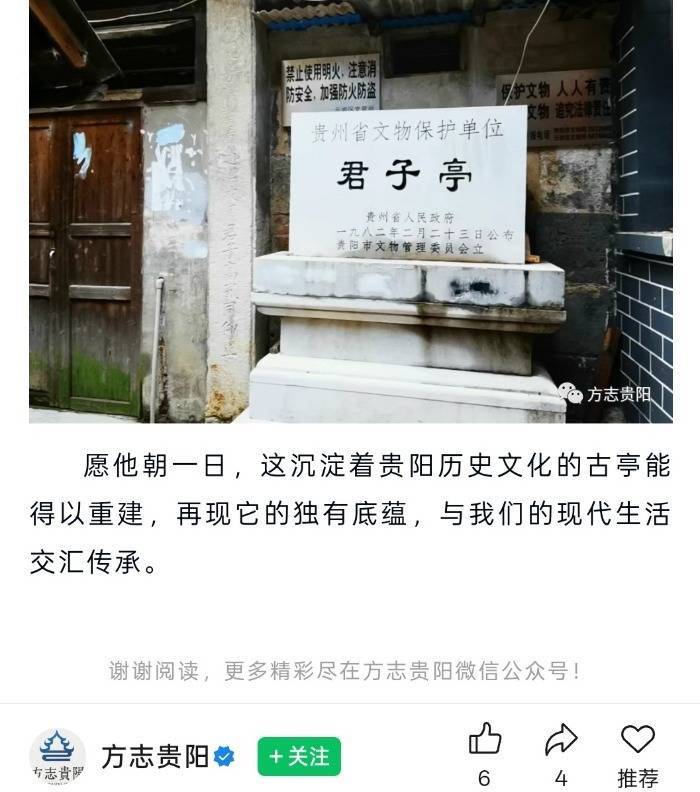
Task: Share this article via the arrow icon
Action: tap(561, 739)
